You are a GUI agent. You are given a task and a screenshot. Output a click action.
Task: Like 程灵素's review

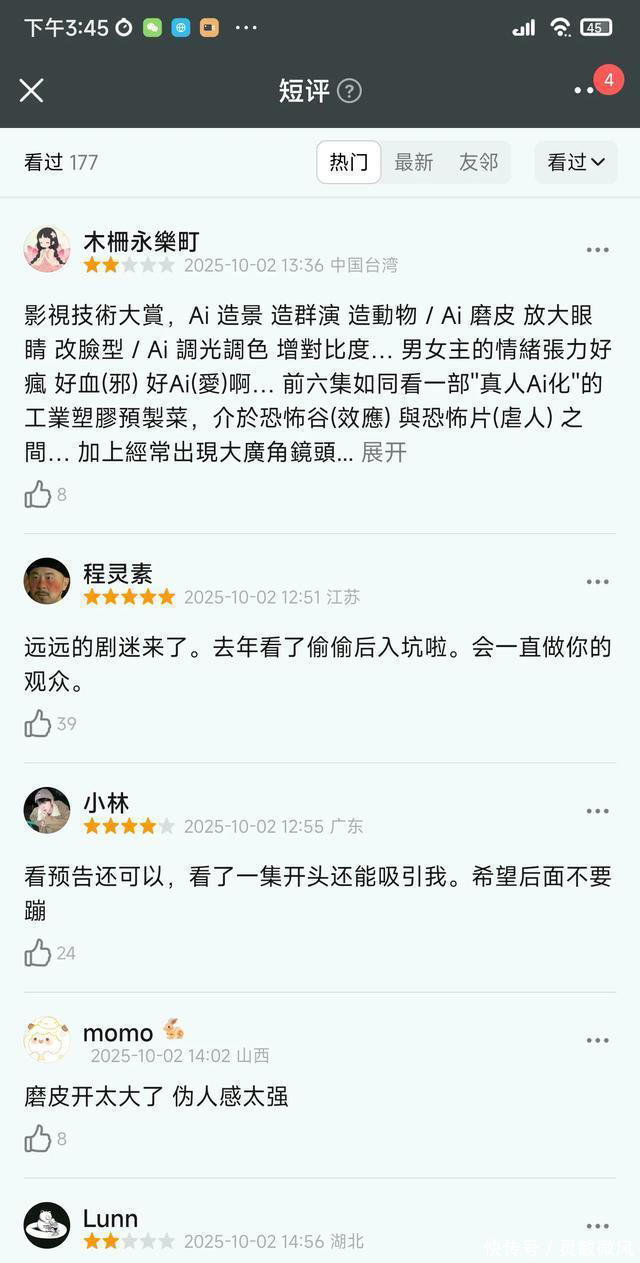(x=38, y=723)
